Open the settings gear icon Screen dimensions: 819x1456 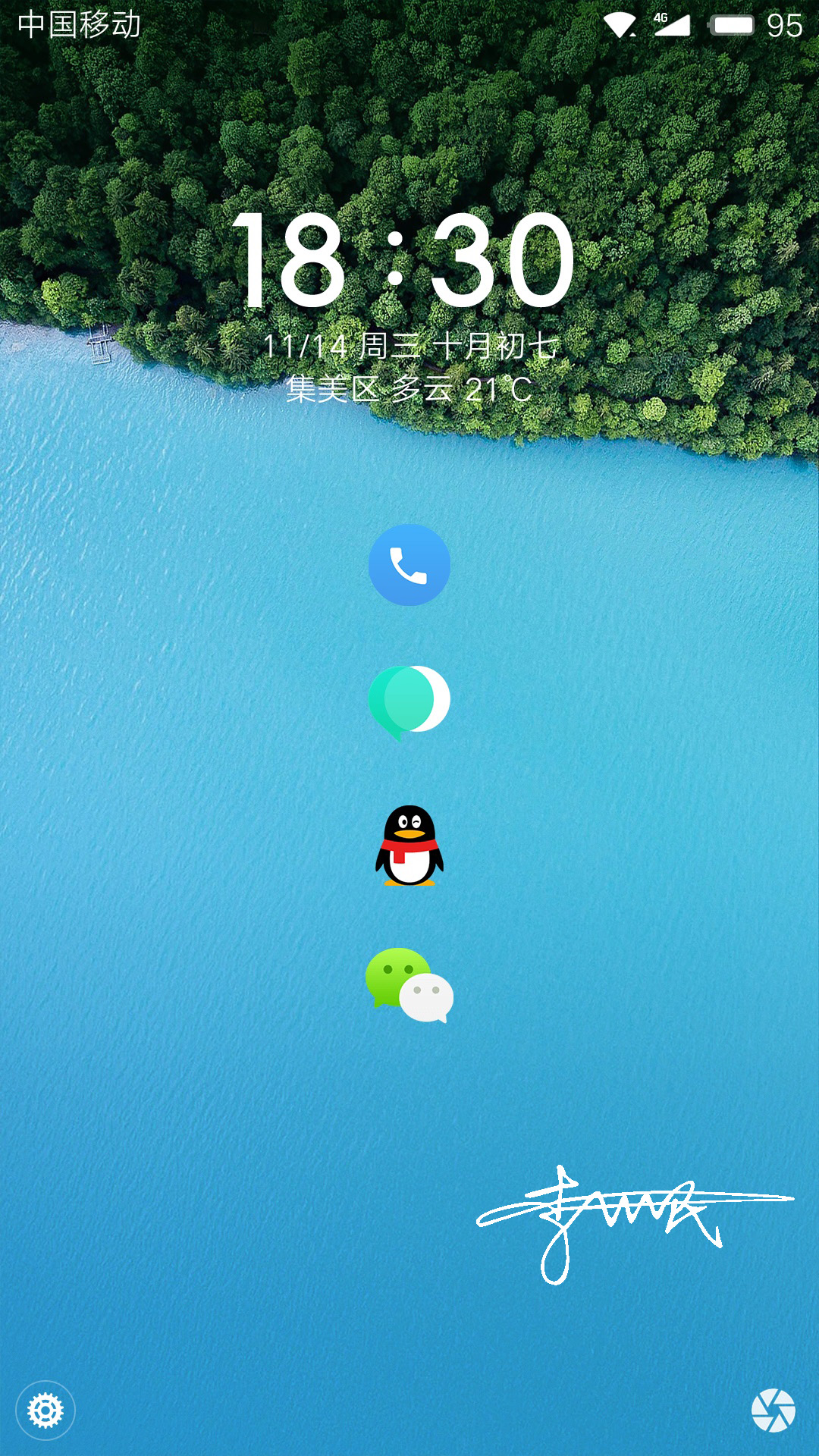[x=45, y=1411]
